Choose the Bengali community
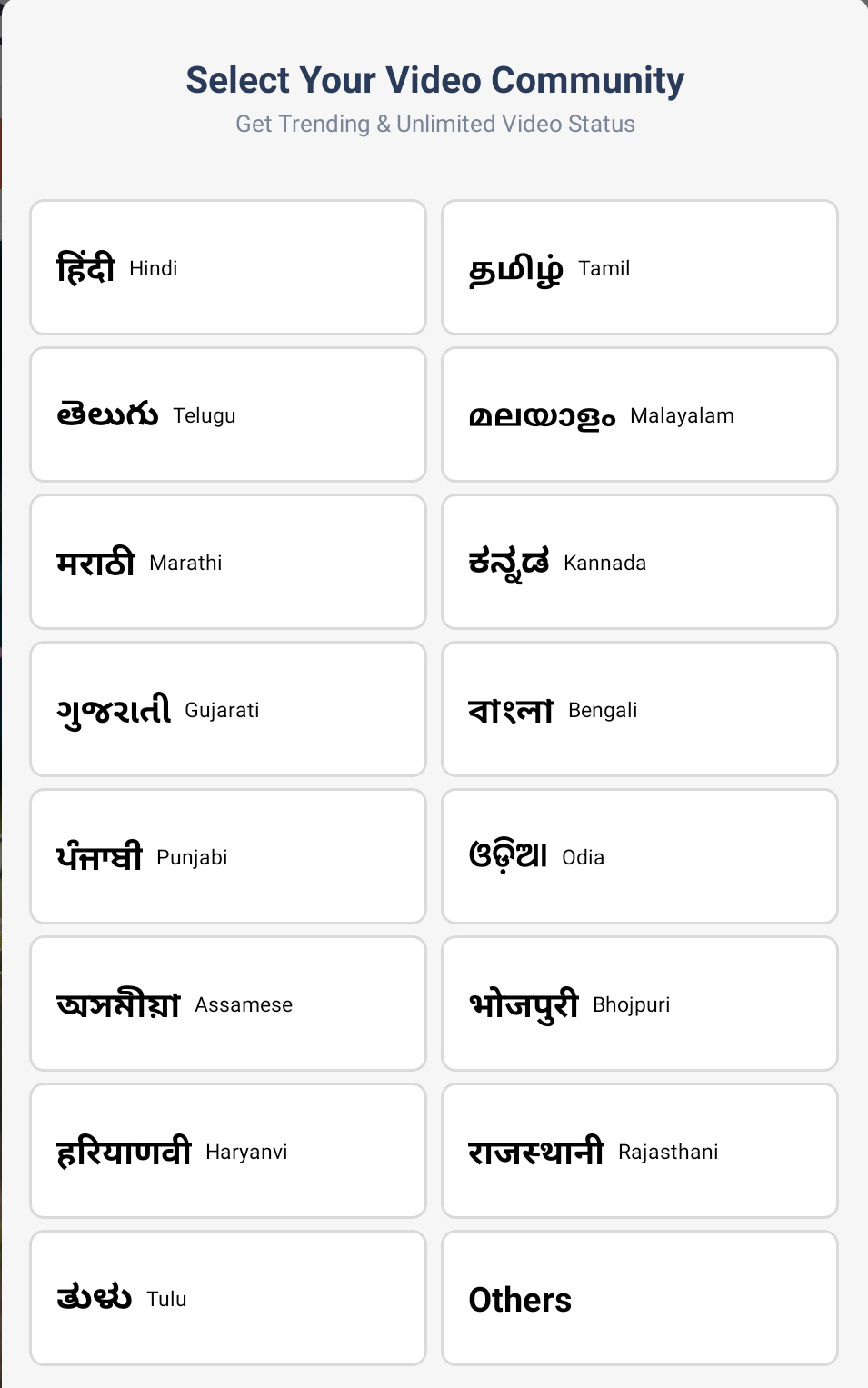The height and width of the screenshot is (1388, 868). coord(639,709)
